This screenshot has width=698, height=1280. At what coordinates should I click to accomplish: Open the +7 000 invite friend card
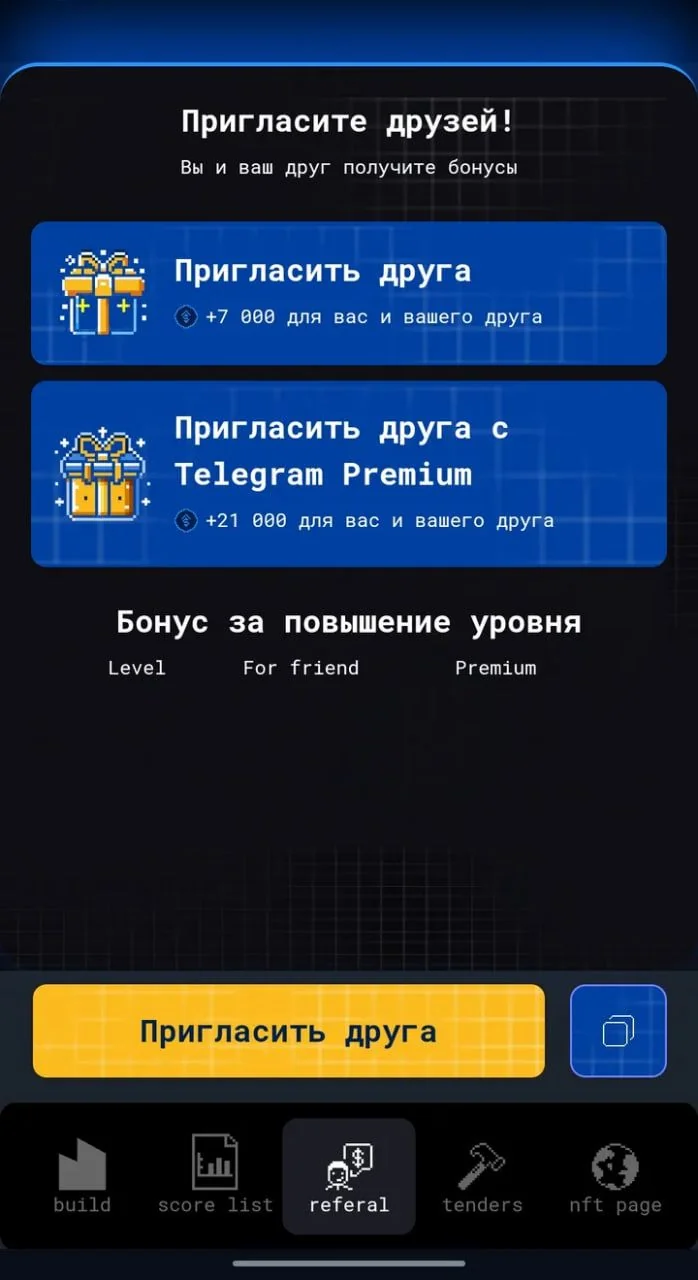[x=349, y=293]
